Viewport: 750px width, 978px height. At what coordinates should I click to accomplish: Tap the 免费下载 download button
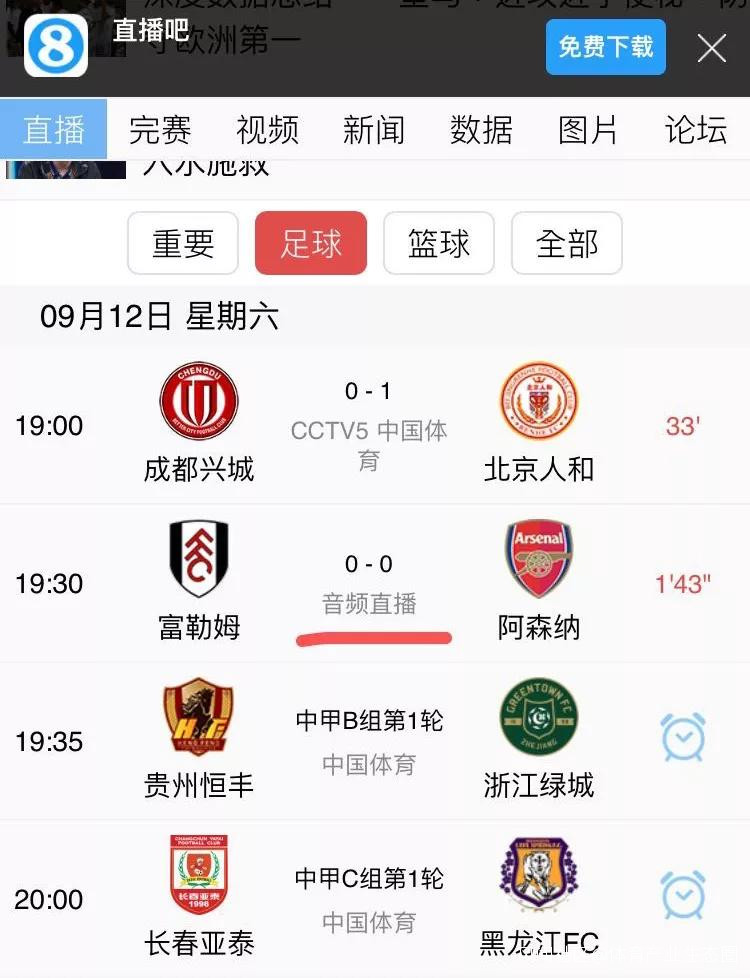[605, 46]
